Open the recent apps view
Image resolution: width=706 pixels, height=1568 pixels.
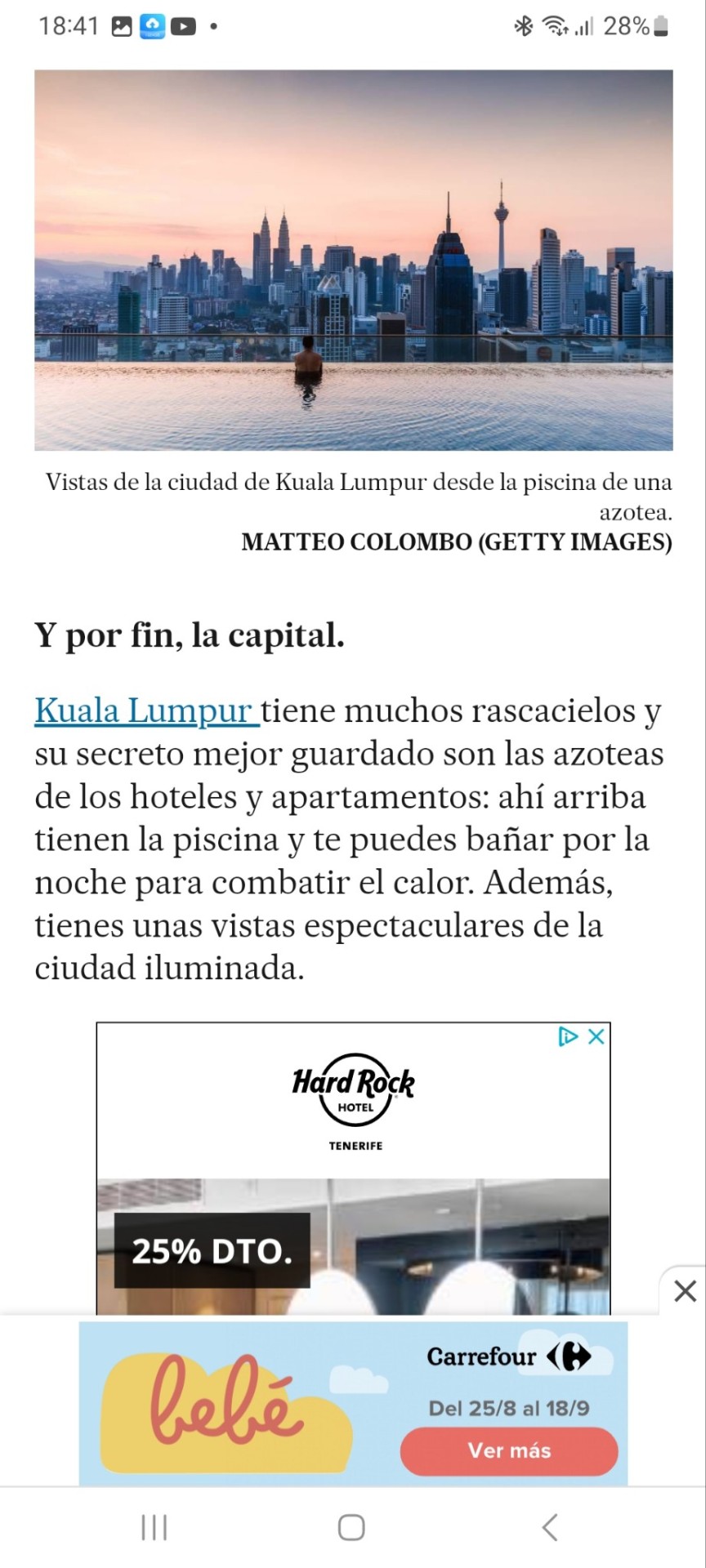coord(154,1526)
